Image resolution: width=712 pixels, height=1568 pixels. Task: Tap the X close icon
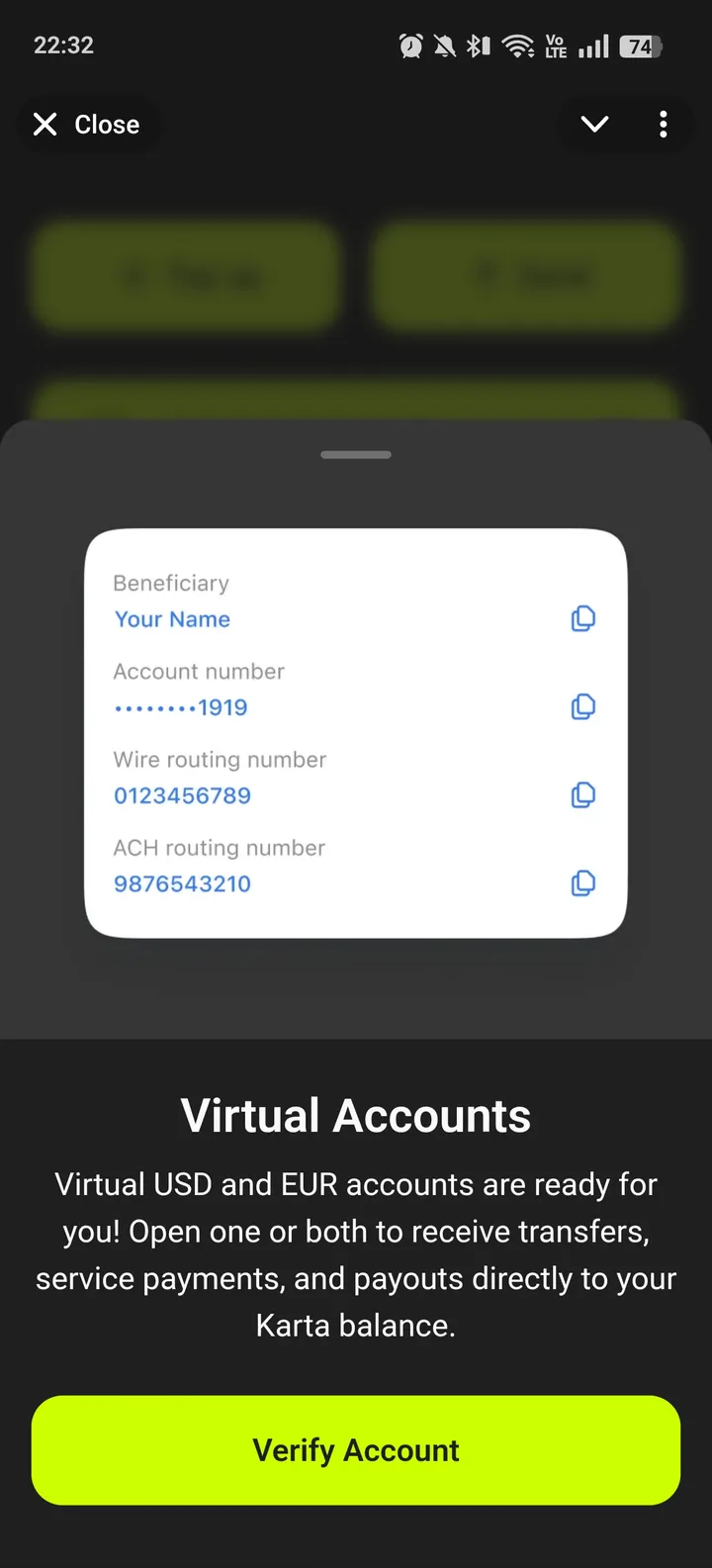click(x=44, y=124)
